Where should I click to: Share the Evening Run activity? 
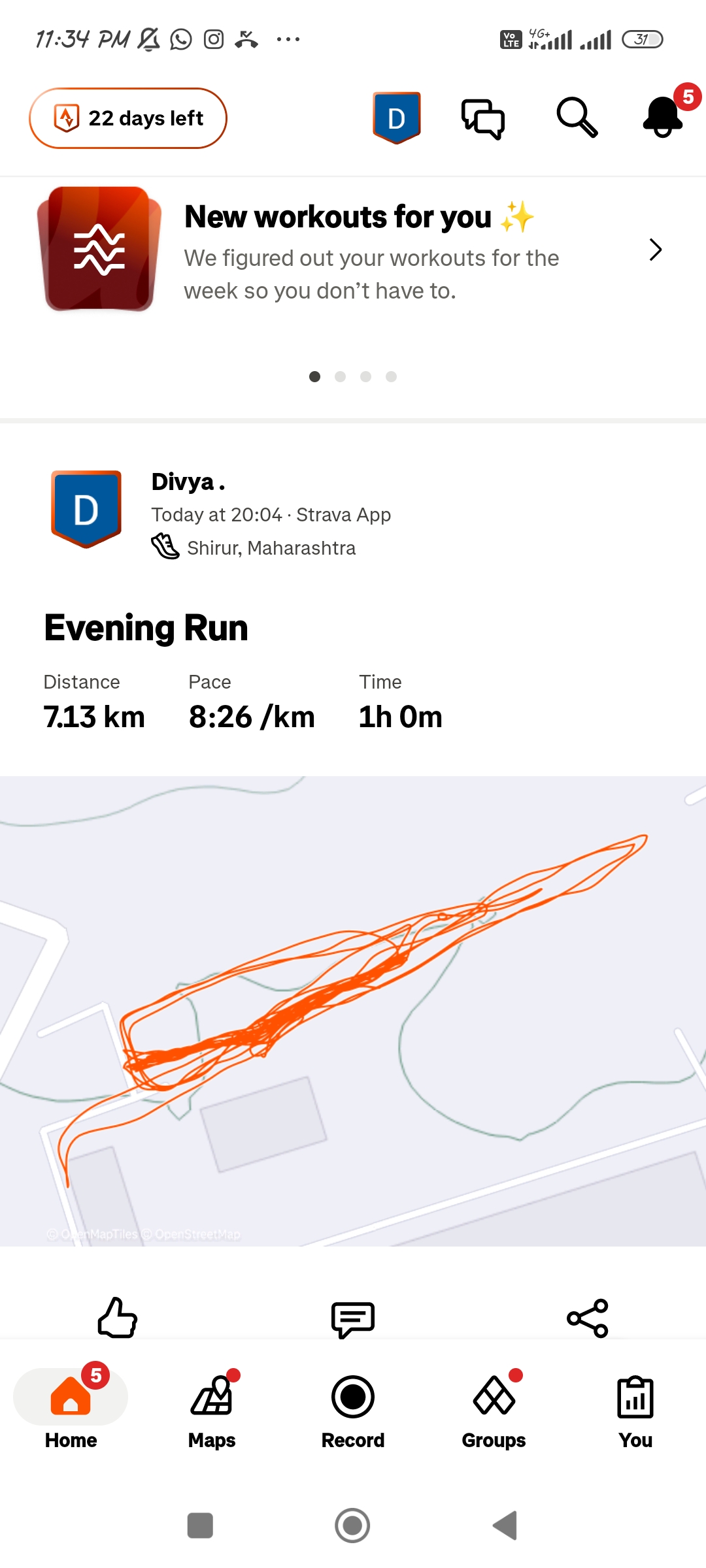pos(588,1318)
